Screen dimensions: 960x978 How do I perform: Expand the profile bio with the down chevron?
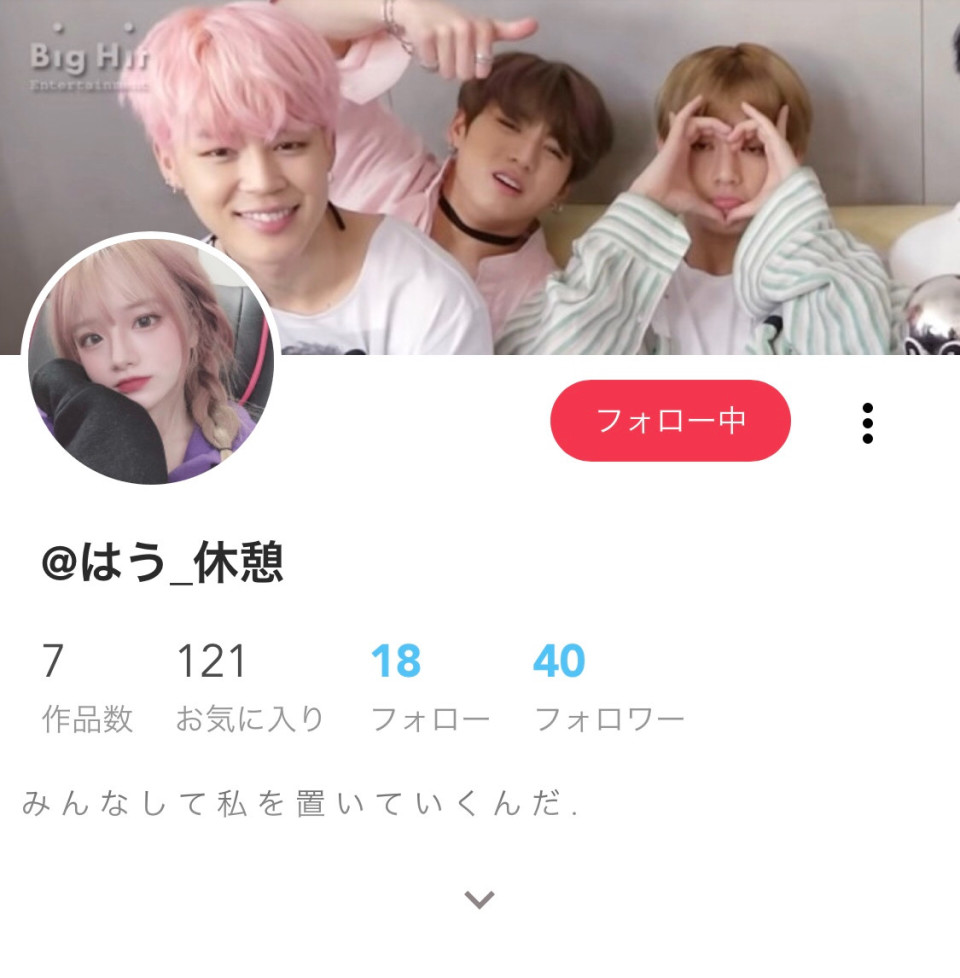(x=480, y=900)
